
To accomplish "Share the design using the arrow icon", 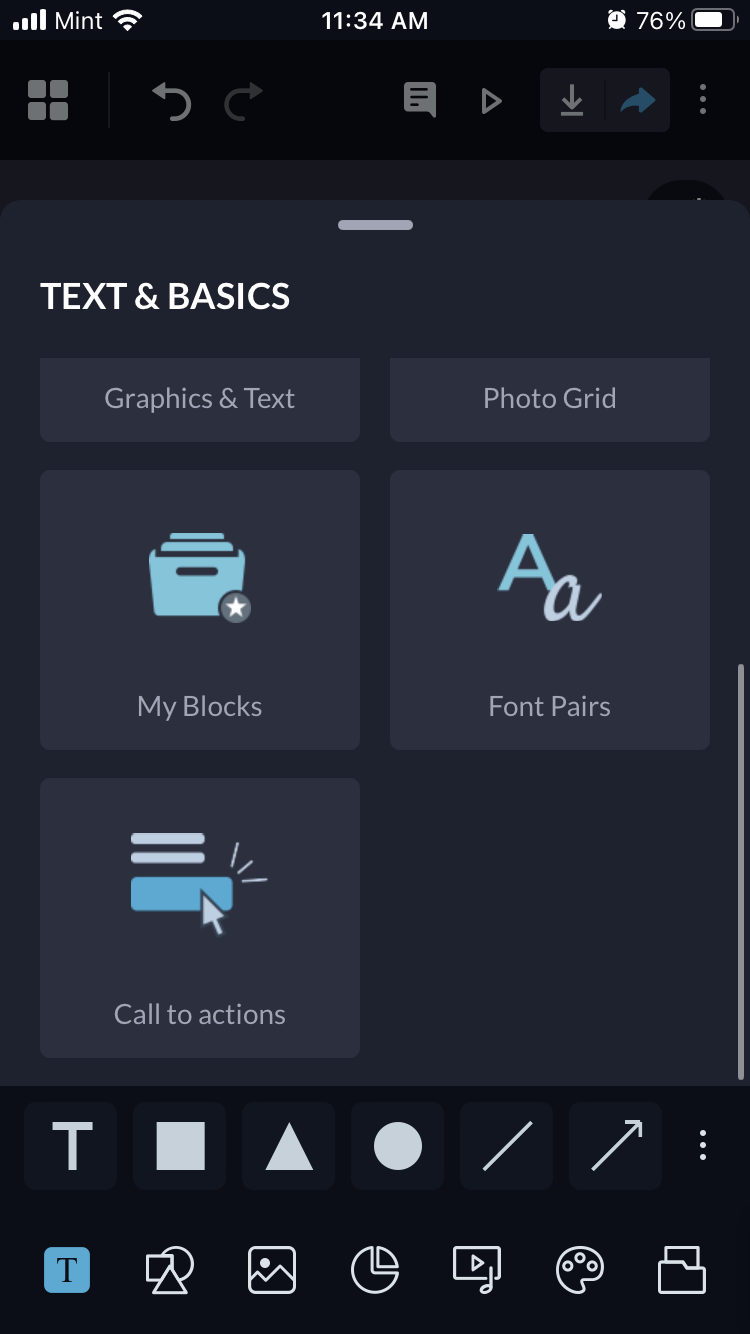I will 638,100.
